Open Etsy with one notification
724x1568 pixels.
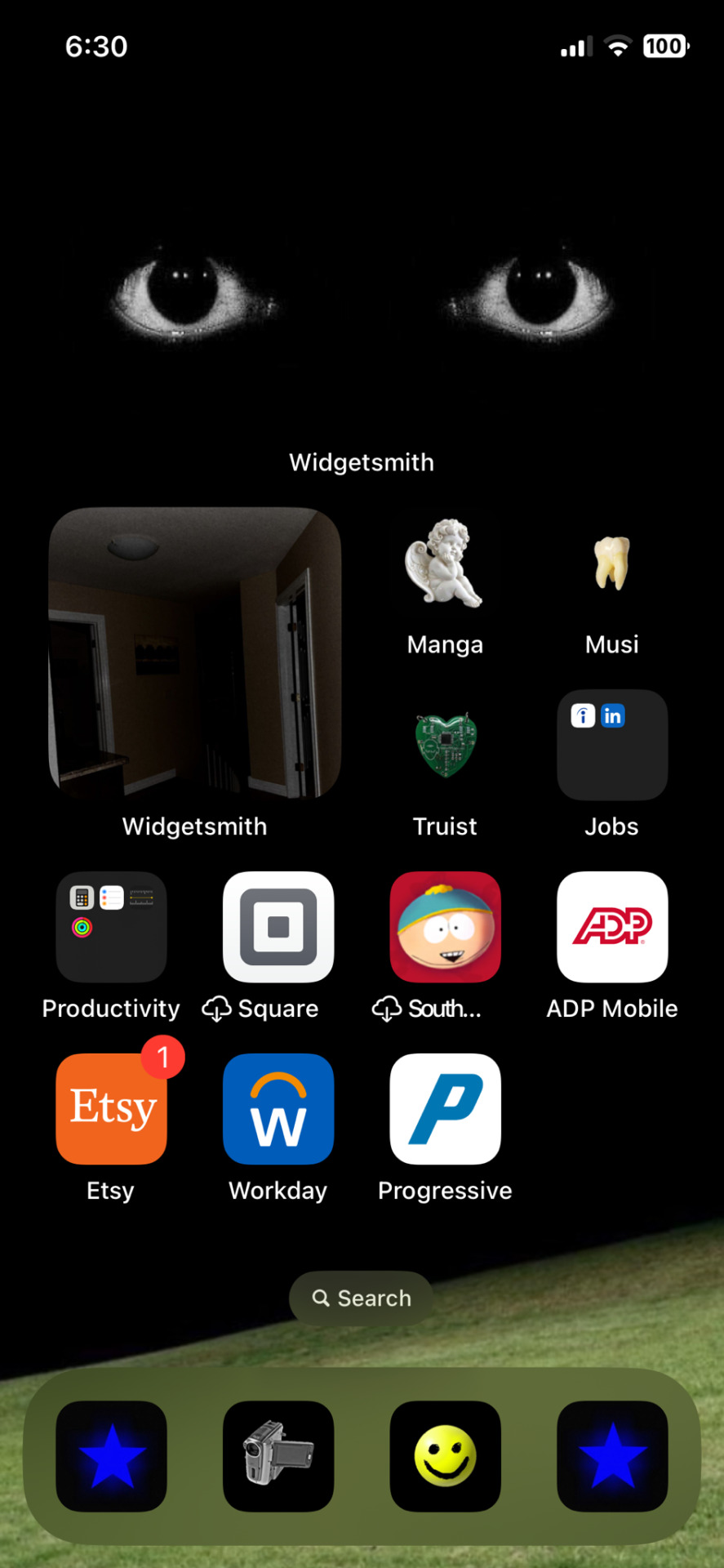(x=111, y=1109)
